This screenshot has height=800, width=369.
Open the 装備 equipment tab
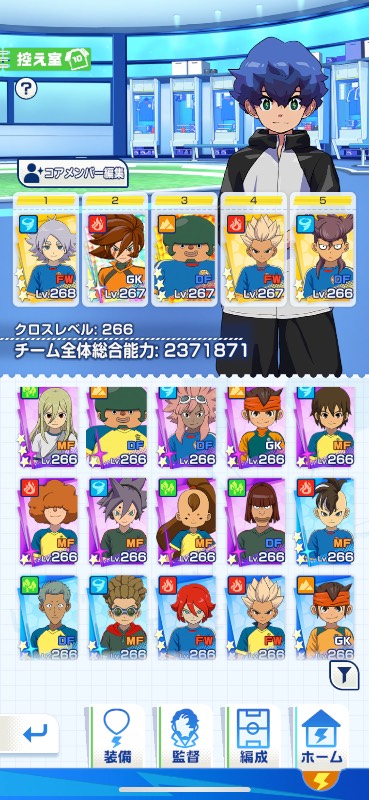[x=117, y=736]
